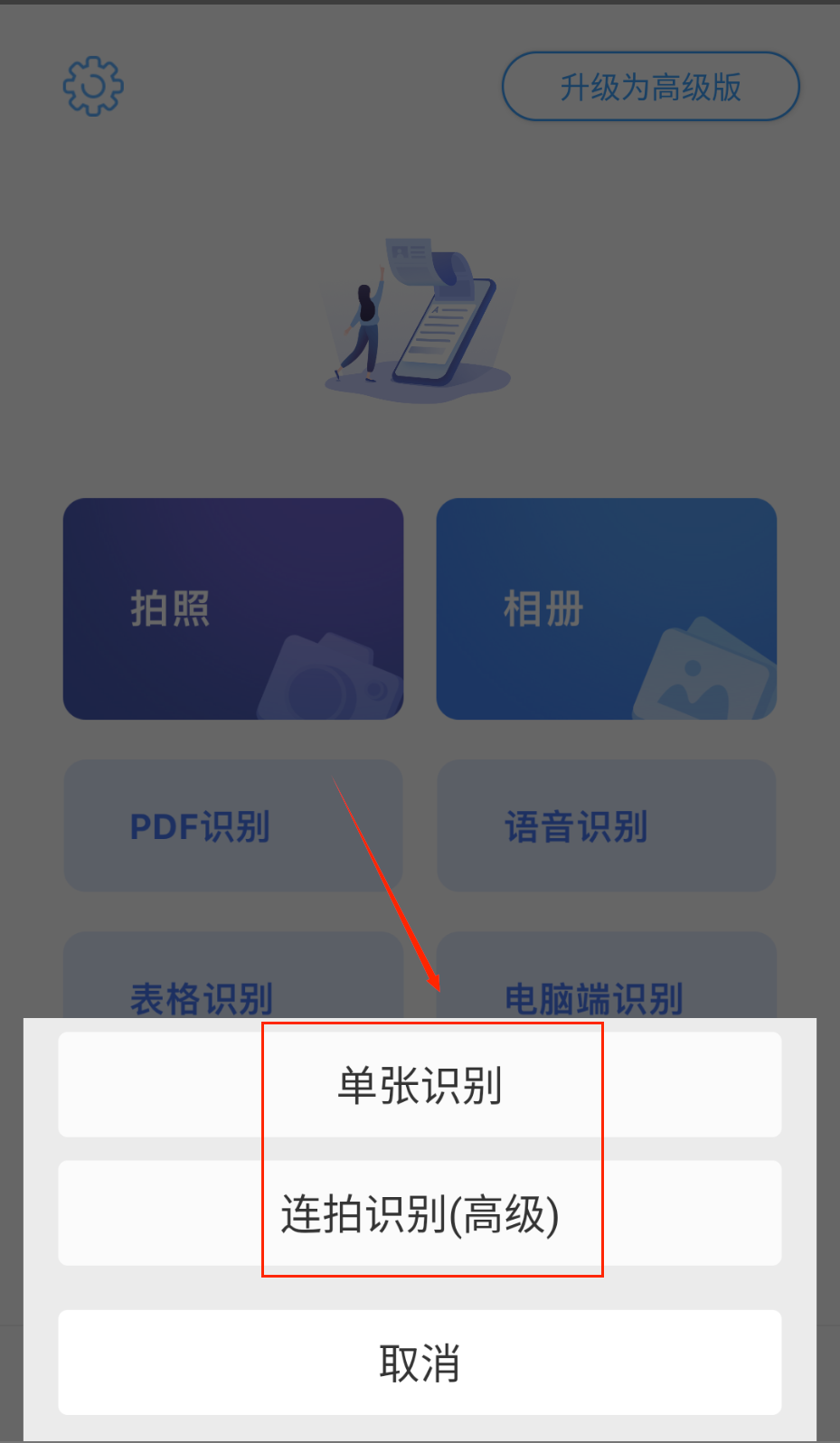
Task: Open the 拍照 camera card
Action: click(233, 608)
